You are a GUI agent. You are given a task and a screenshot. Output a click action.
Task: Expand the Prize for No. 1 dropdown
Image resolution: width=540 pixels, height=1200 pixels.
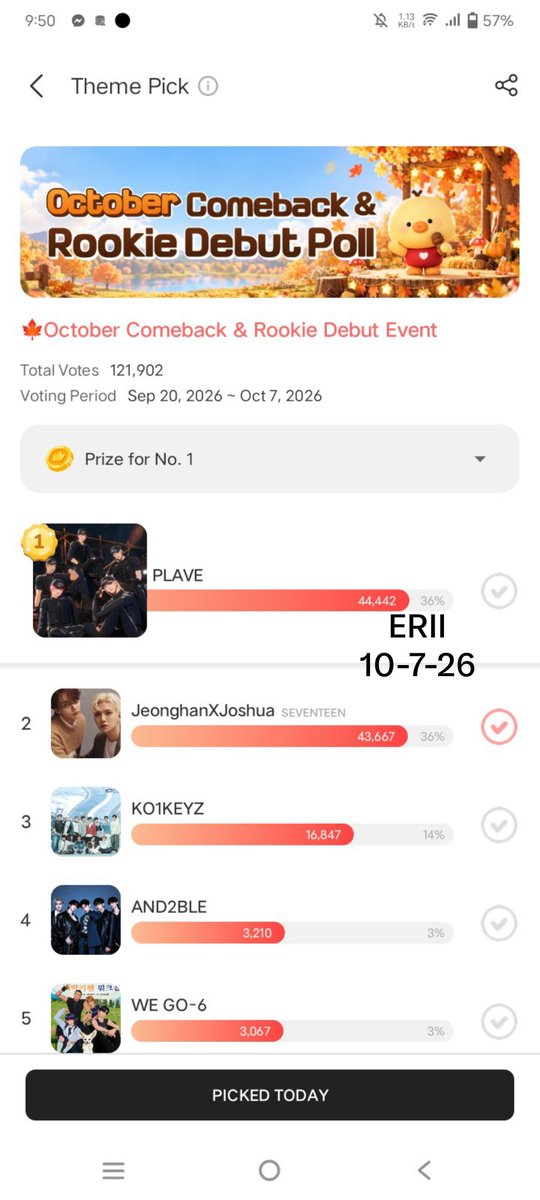pyautogui.click(x=270, y=459)
